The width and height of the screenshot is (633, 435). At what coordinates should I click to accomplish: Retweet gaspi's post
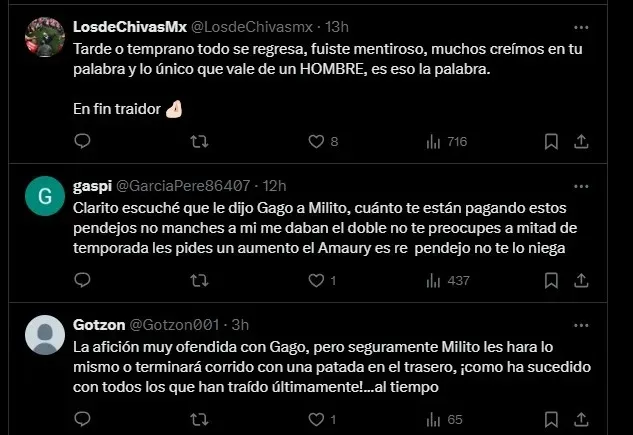(200, 281)
